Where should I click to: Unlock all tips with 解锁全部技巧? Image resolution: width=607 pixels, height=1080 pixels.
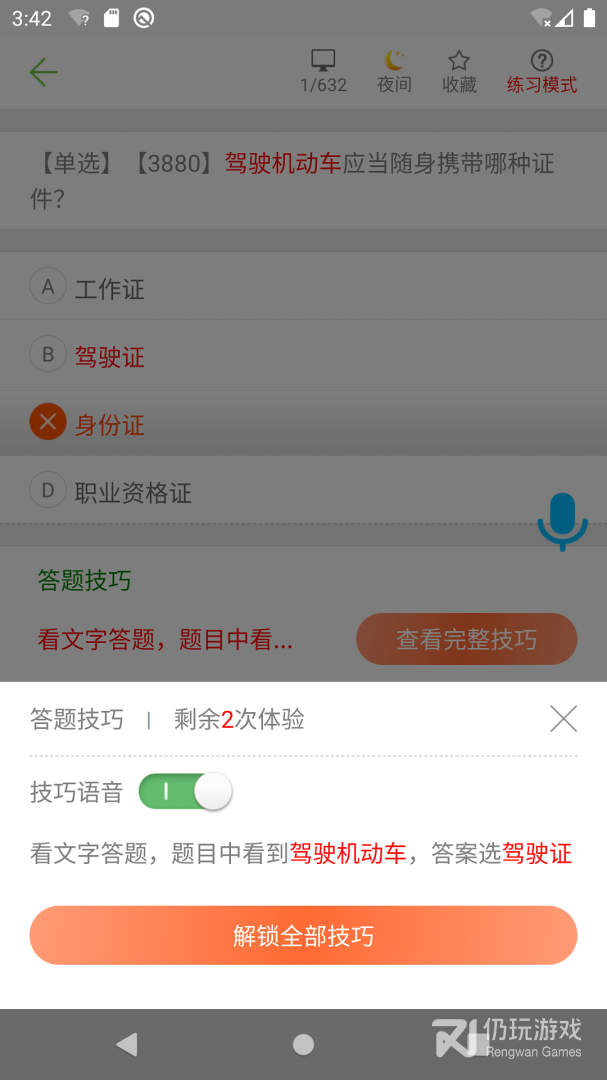pos(303,936)
